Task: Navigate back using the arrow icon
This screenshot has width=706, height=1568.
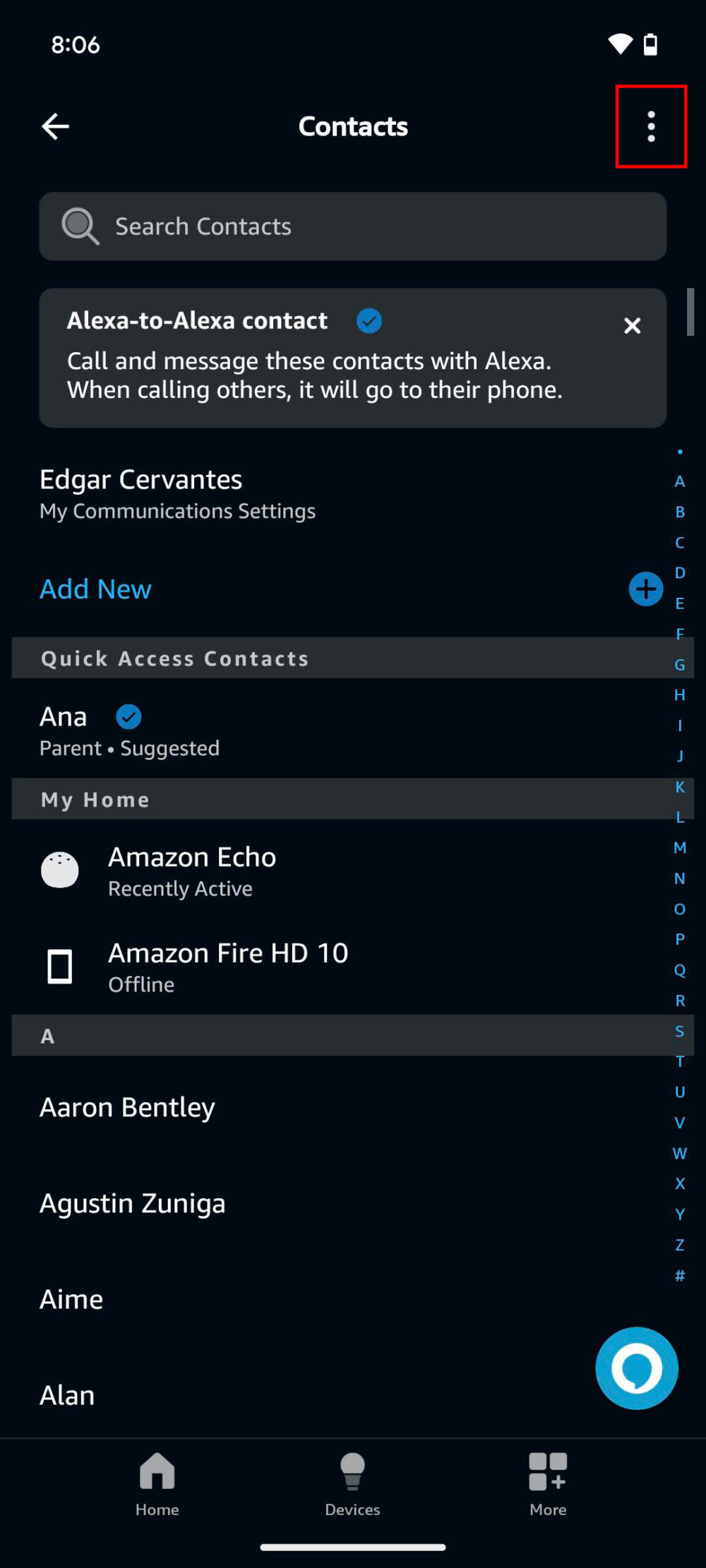Action: (55, 126)
